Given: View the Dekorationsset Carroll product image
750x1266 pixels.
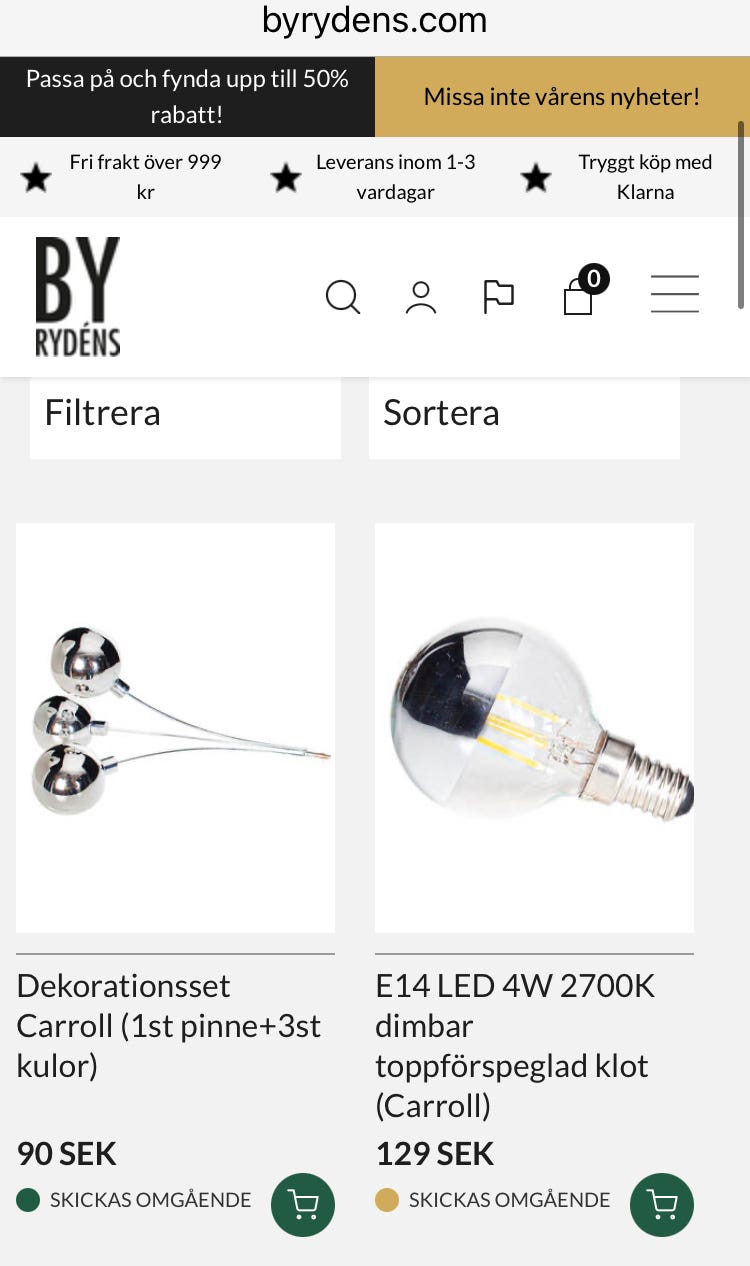Looking at the screenshot, I should click(x=175, y=727).
